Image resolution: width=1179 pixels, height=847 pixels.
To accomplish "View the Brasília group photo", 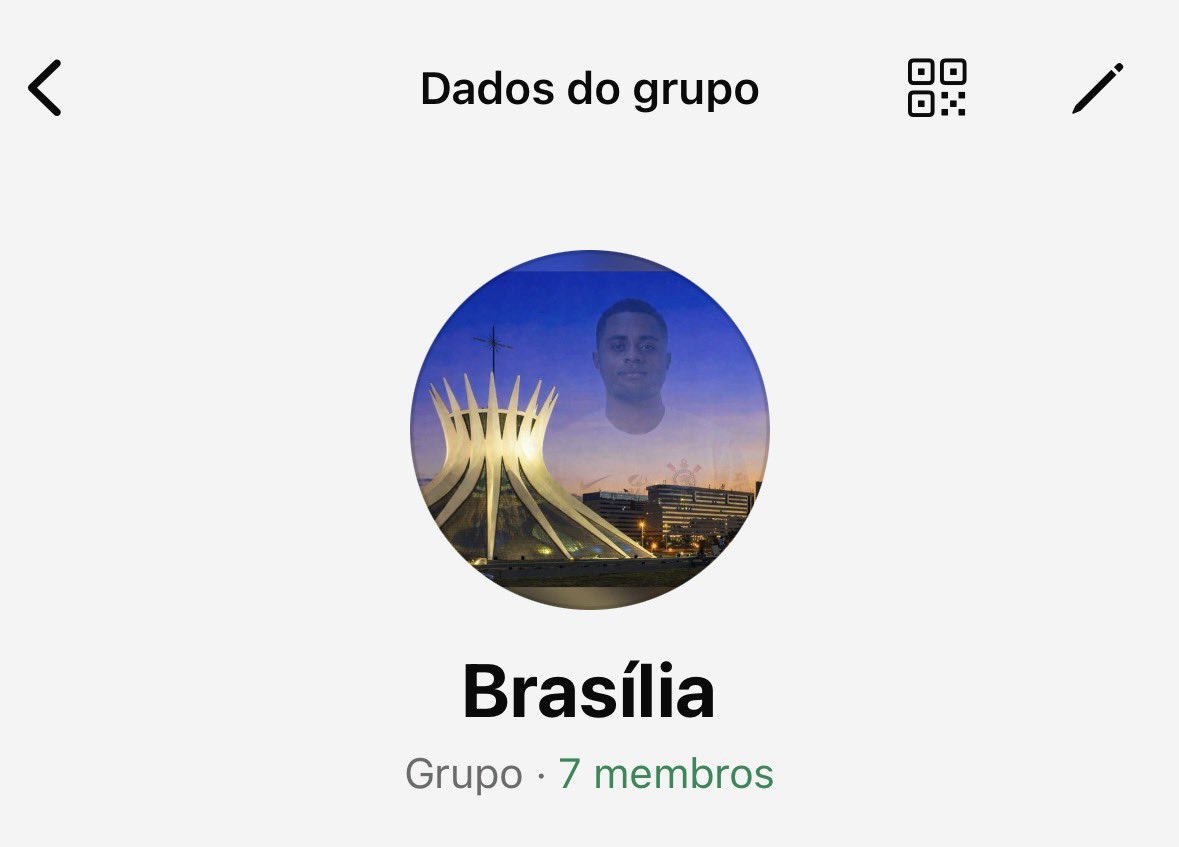I will [x=589, y=429].
